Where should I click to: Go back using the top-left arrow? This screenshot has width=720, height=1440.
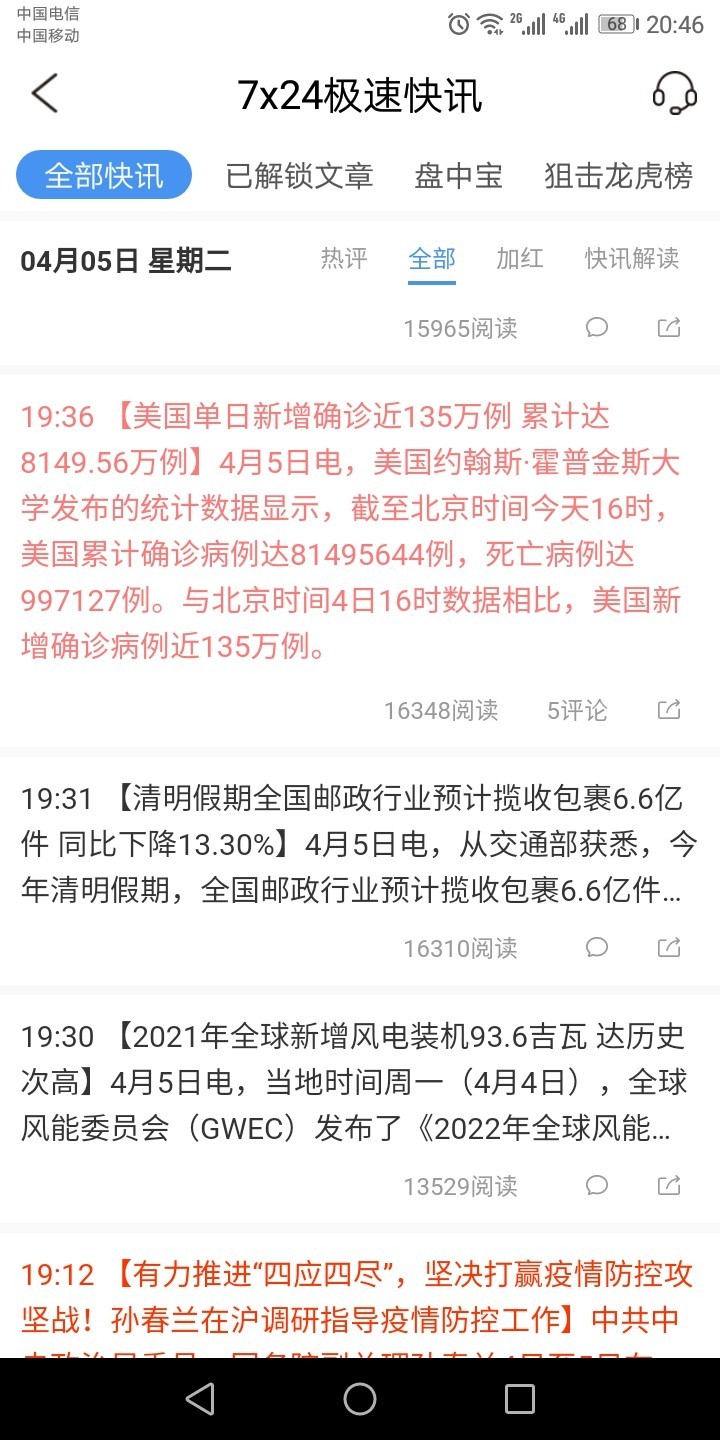tap(45, 94)
